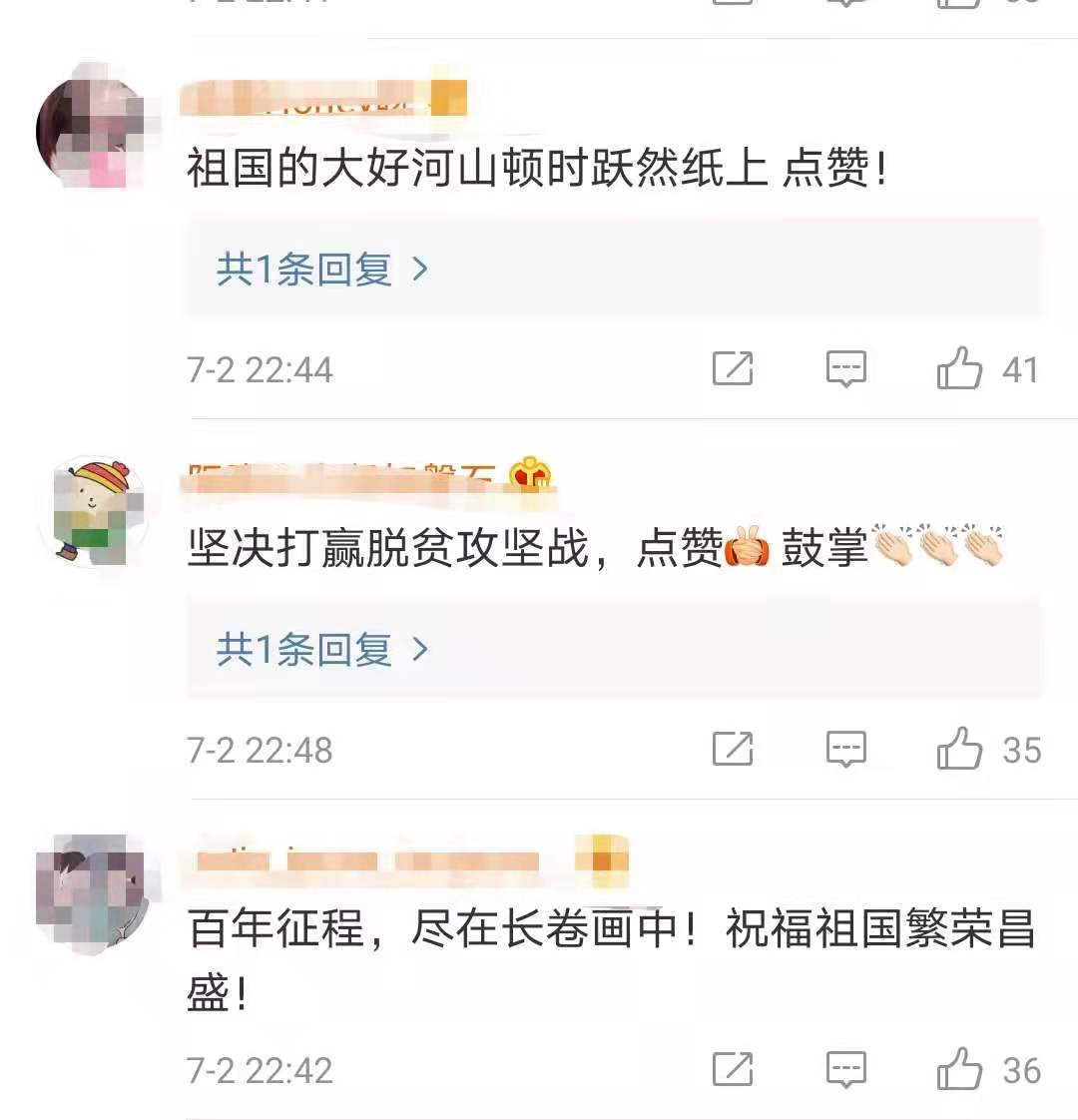Open avatar of the 坚决打赢脱贫攻坚战 commenter
1078x1120 pixels.
pyautogui.click(x=91, y=512)
